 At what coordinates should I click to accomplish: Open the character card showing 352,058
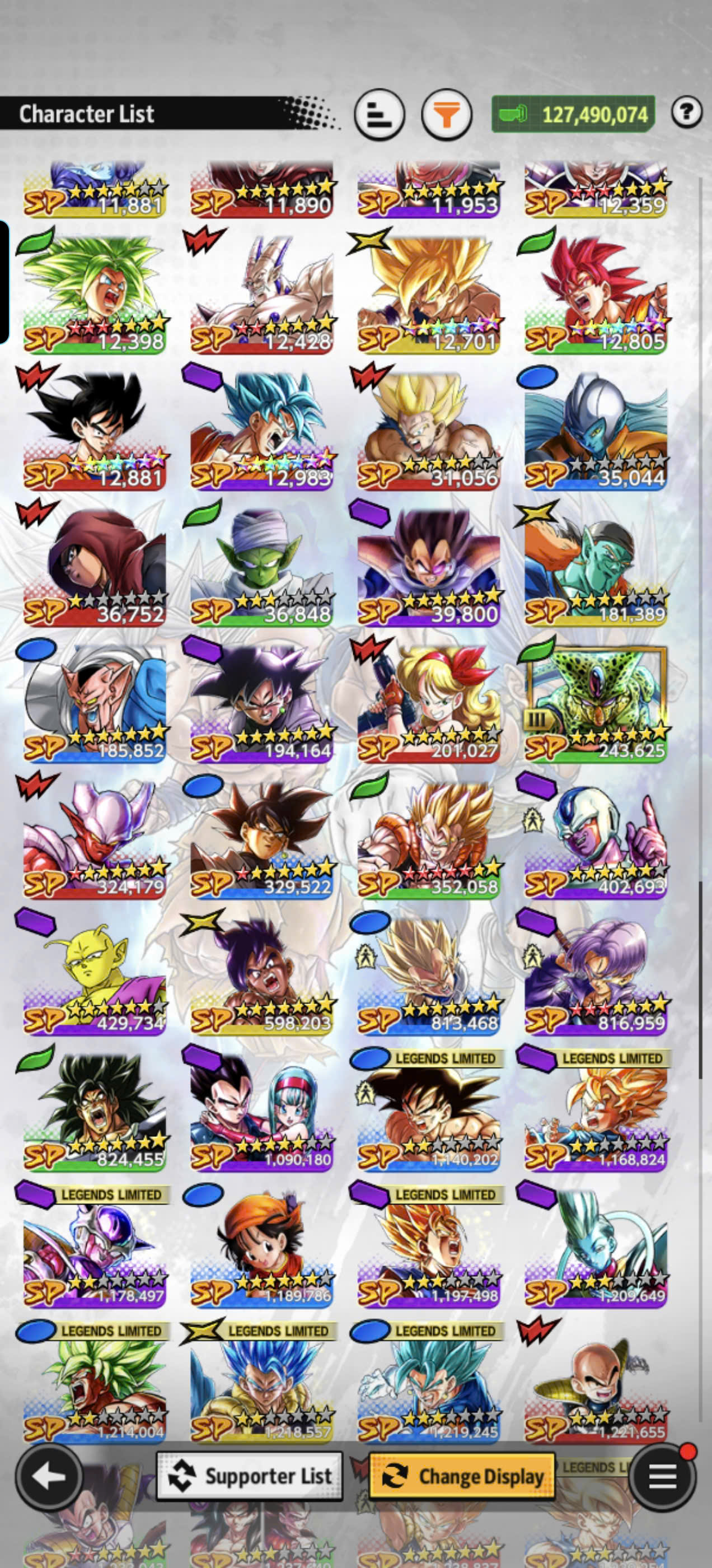click(x=429, y=839)
